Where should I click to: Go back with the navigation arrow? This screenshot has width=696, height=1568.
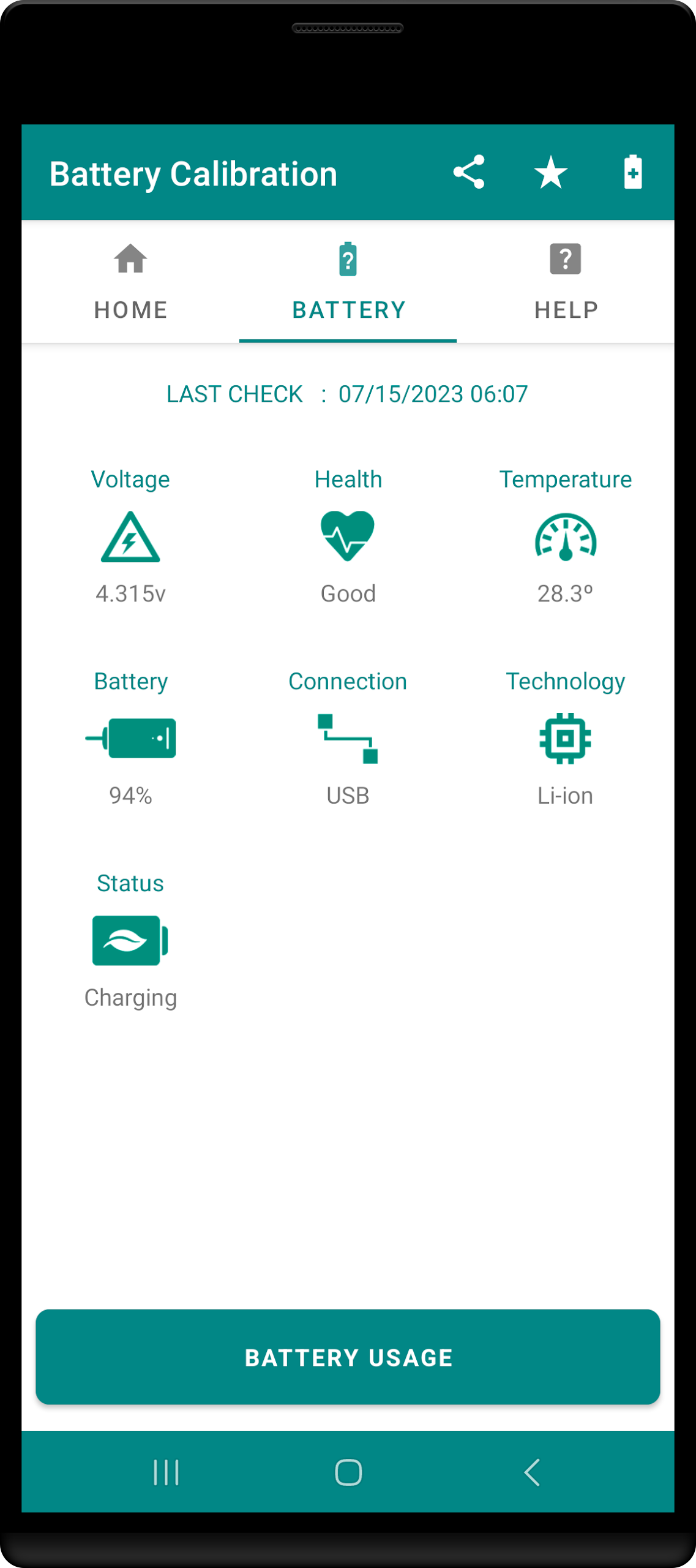[531, 1472]
